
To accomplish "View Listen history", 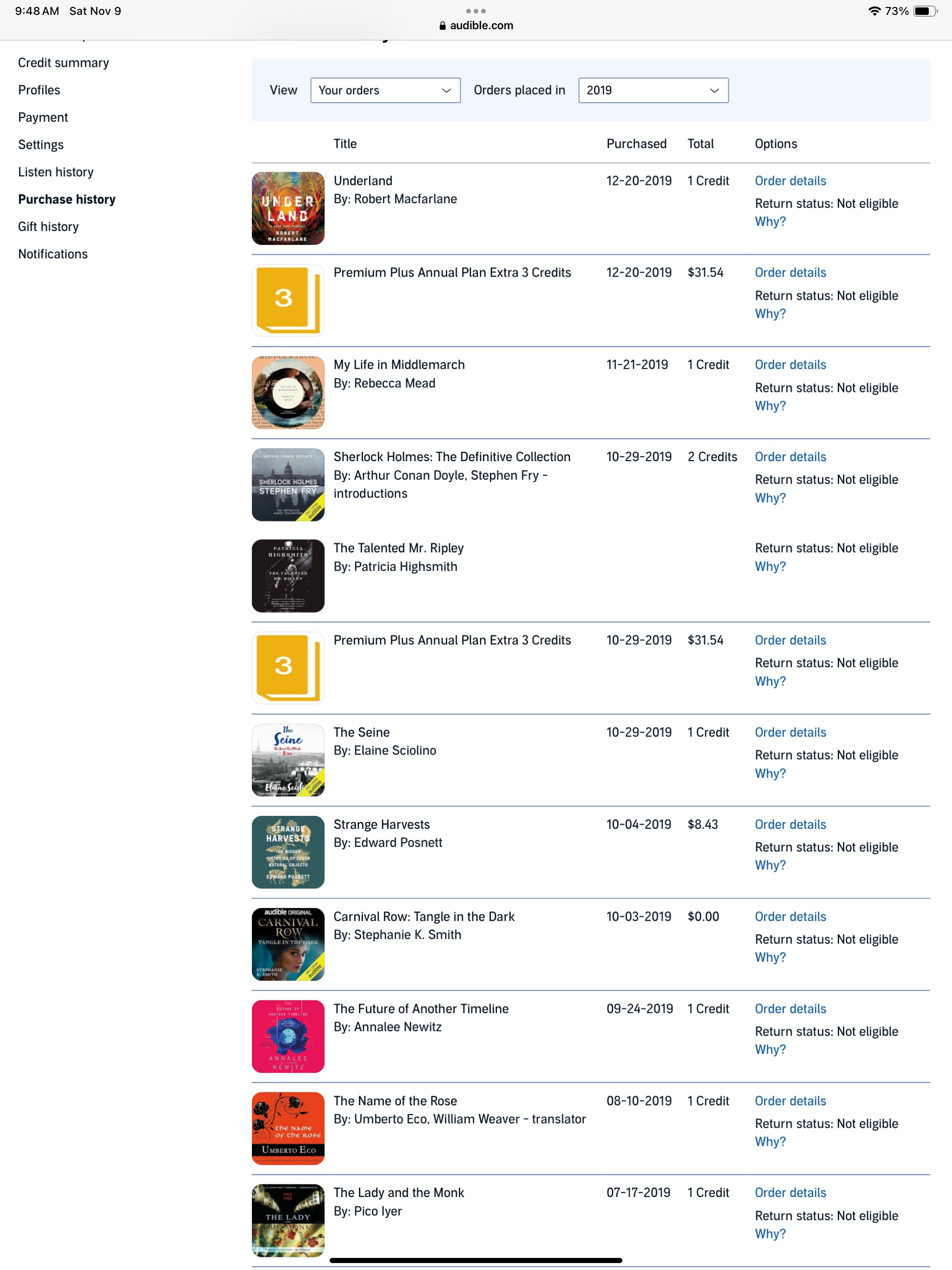I will coord(56,172).
